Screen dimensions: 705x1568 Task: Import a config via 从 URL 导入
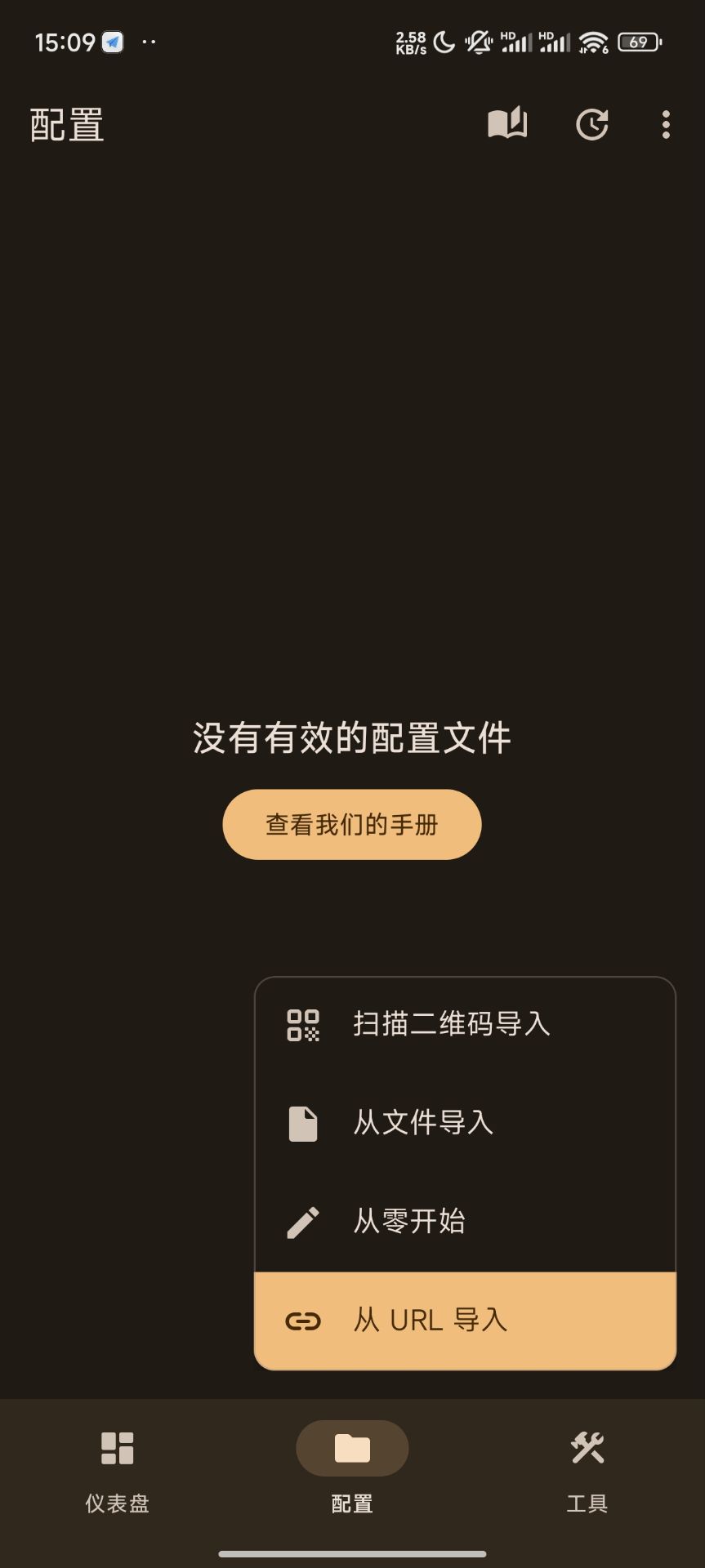pos(465,1321)
